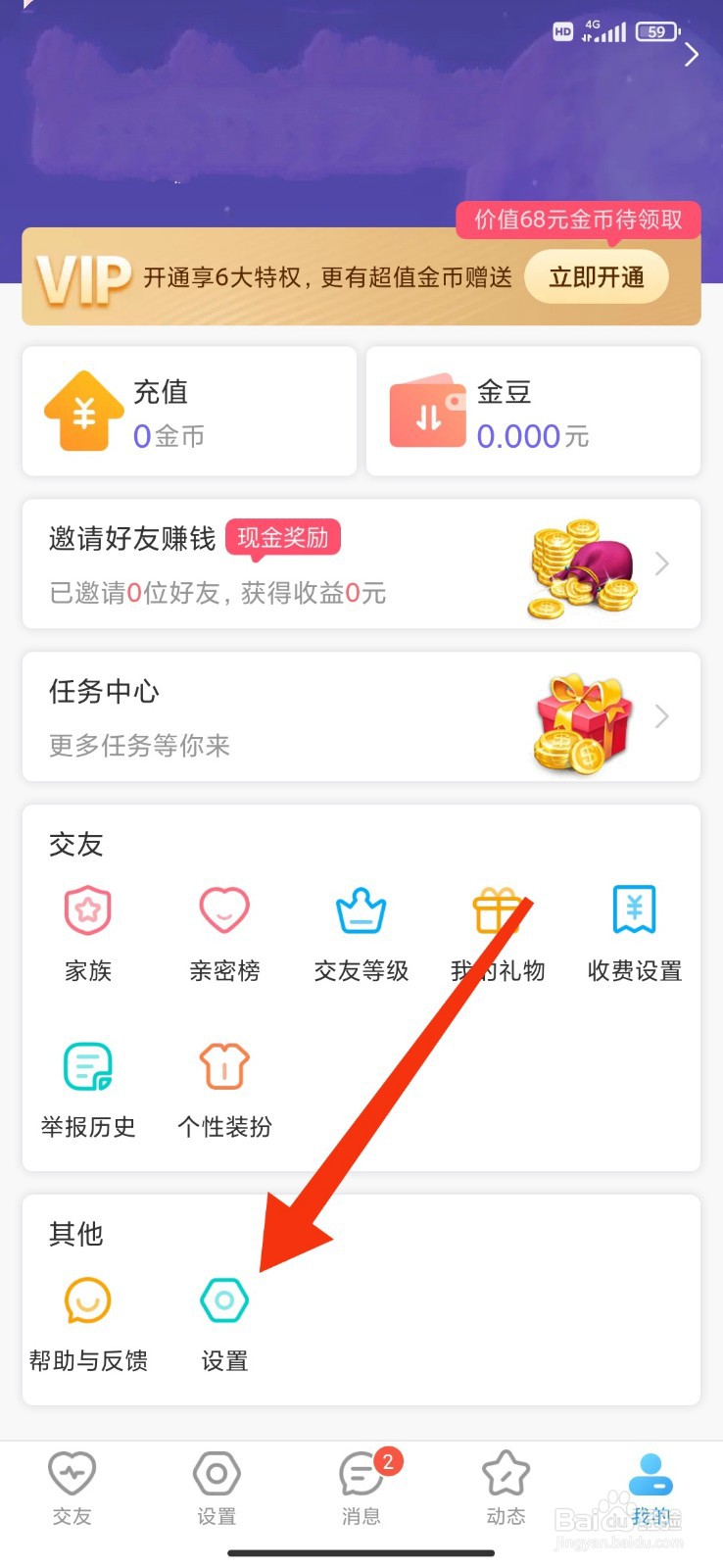Expand the top-right arrow on profile banner
723x1568 pixels.
point(692,54)
